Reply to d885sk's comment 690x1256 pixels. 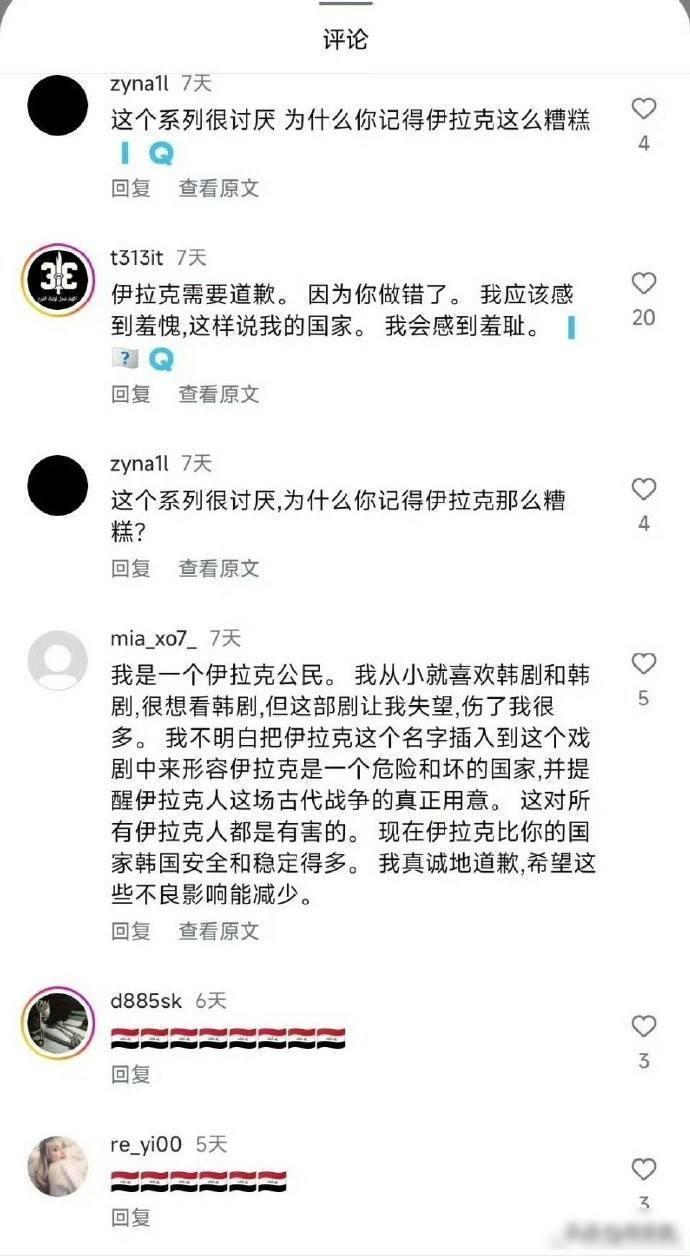click(130, 1074)
